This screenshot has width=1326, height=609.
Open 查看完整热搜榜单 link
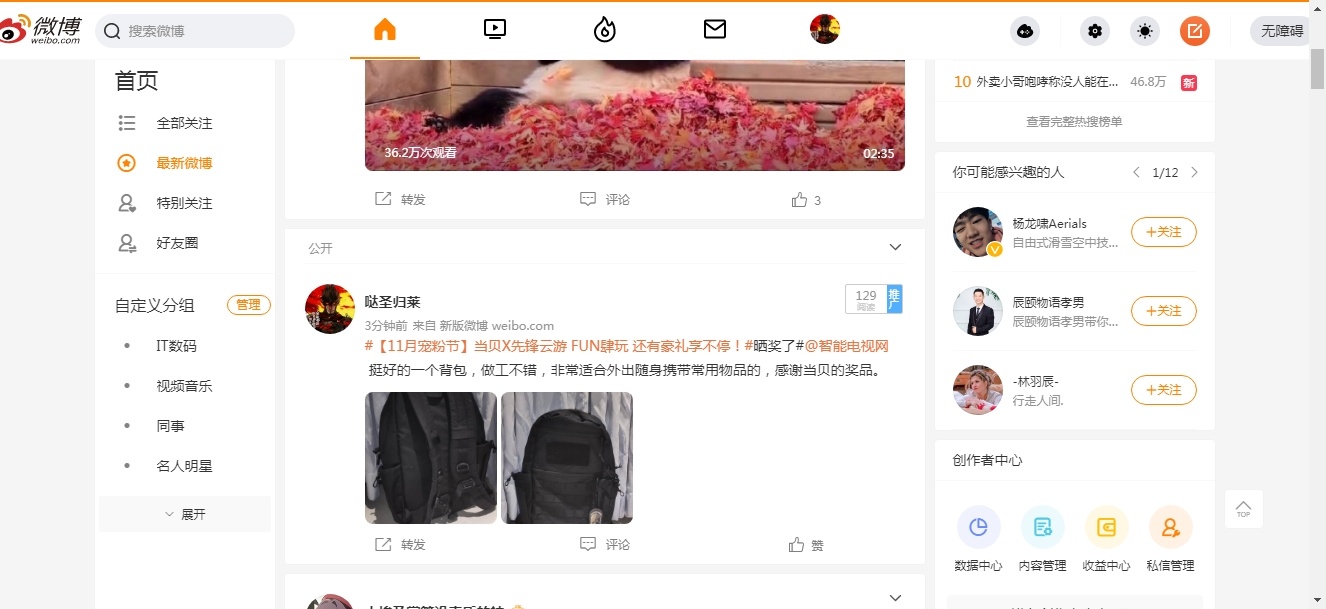[1074, 122]
